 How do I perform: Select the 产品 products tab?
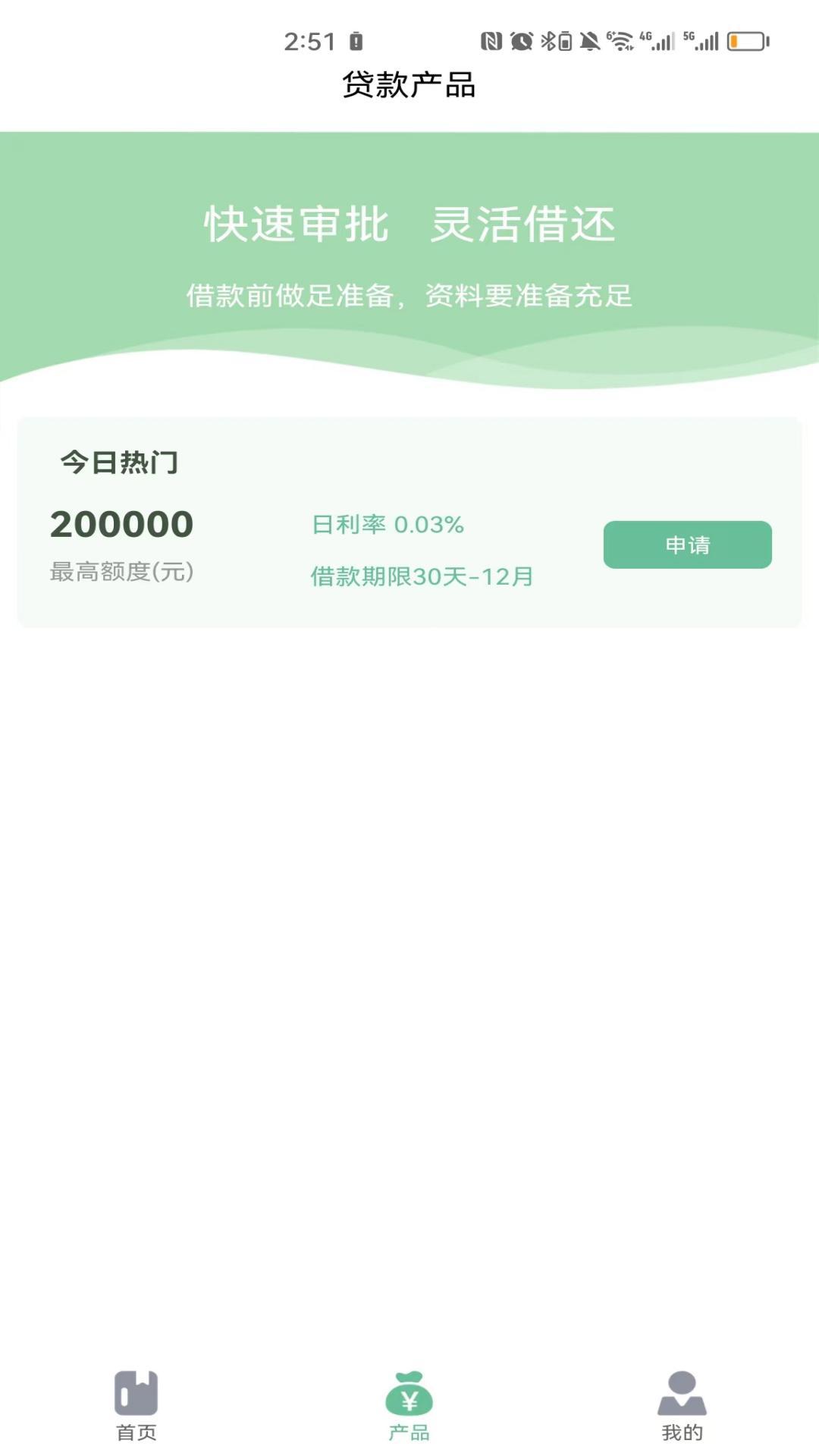point(409,1406)
